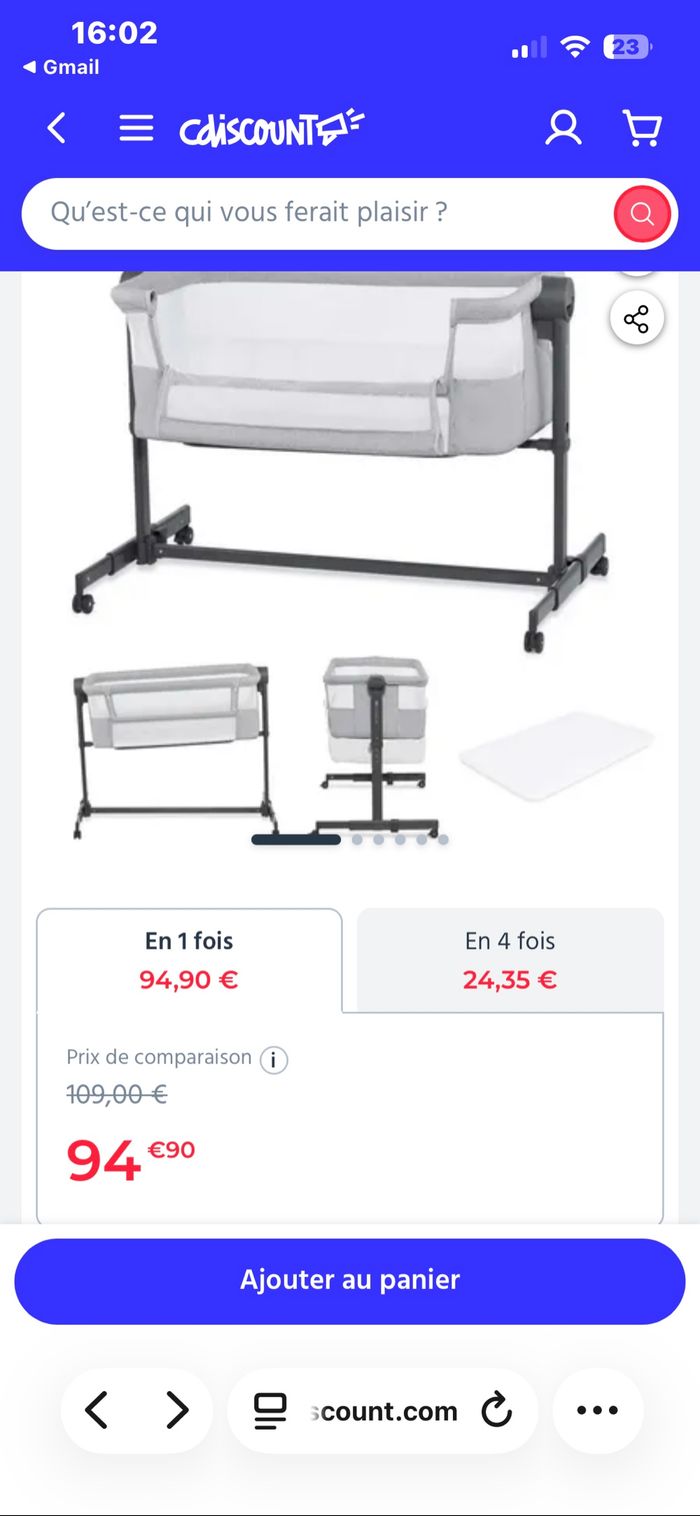Viewport: 700px width, 1516px height.
Task: Open the page settings icon in address bar
Action: (x=270, y=1410)
